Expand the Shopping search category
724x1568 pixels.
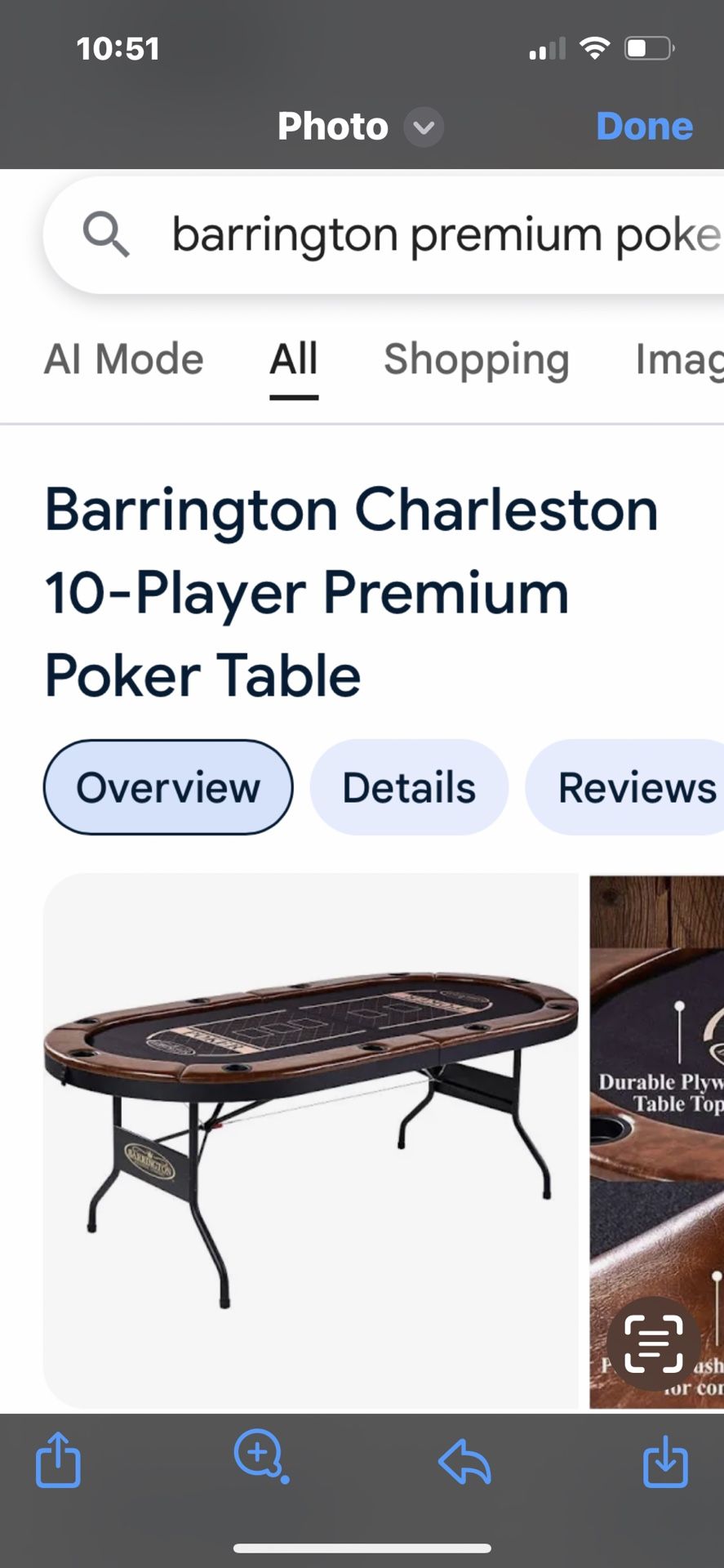476,359
